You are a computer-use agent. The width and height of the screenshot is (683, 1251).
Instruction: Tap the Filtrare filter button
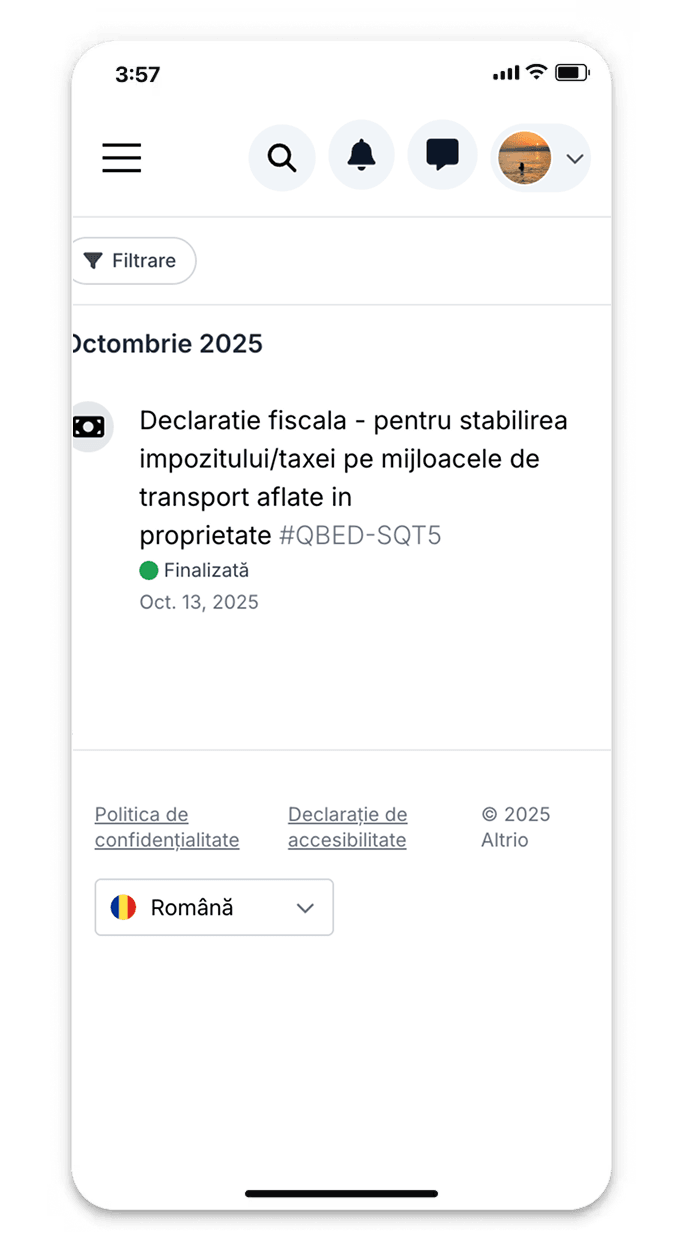133,261
